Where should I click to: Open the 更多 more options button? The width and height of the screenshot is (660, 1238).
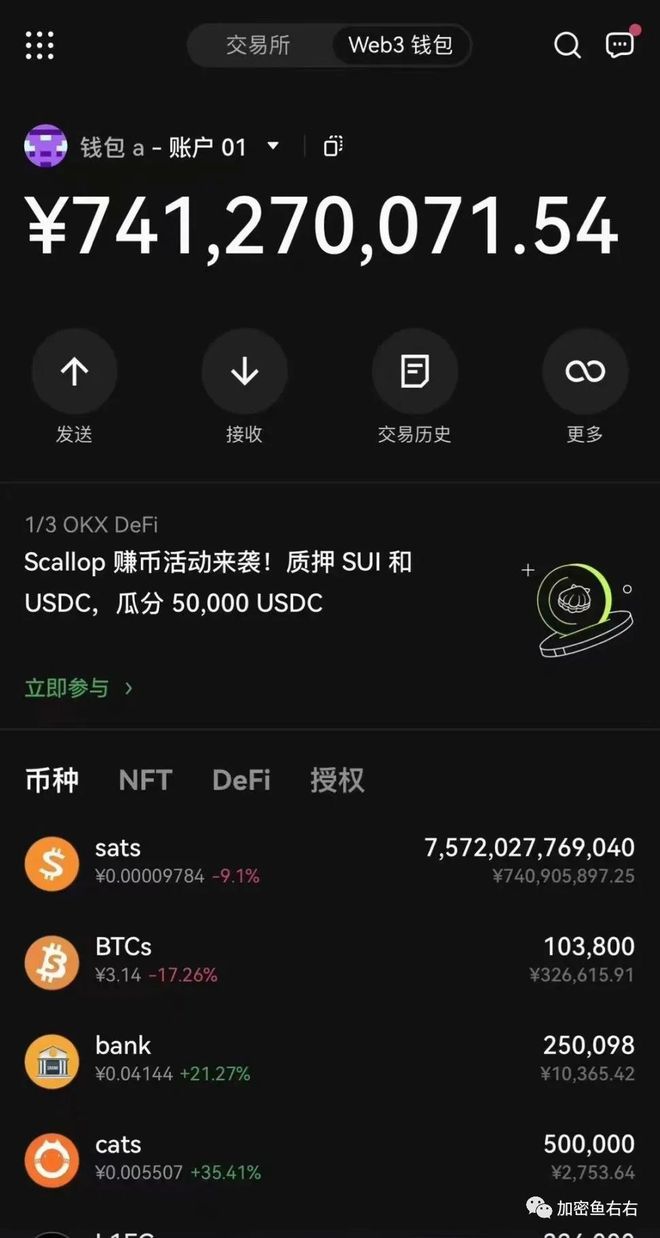pos(584,372)
